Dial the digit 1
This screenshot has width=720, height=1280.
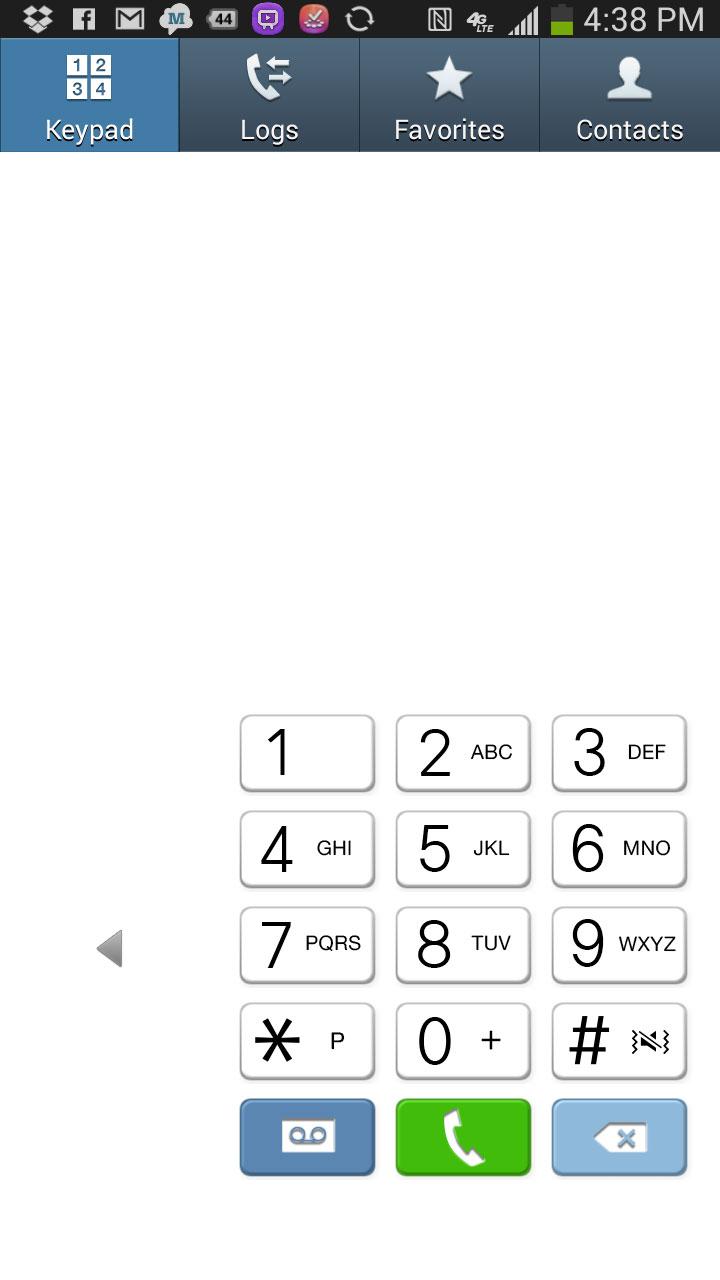point(307,753)
